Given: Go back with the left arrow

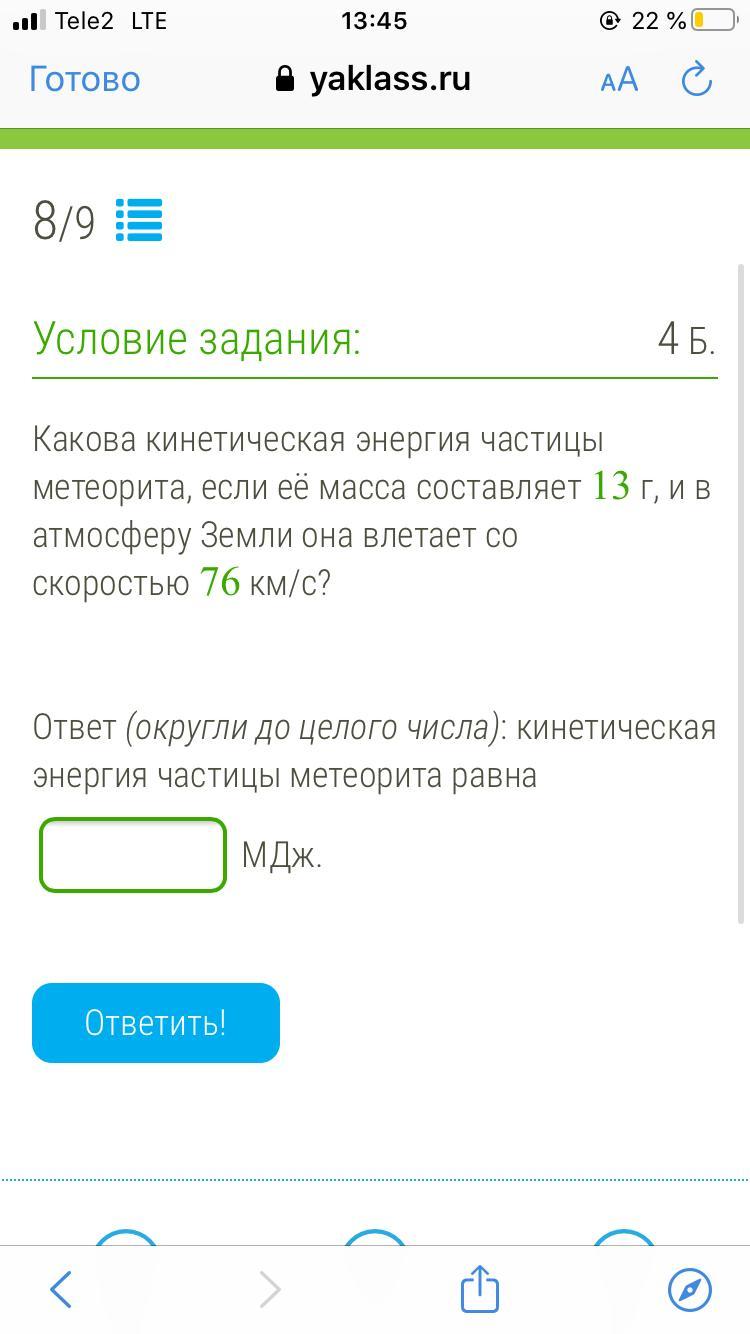Looking at the screenshot, I should [x=61, y=1289].
